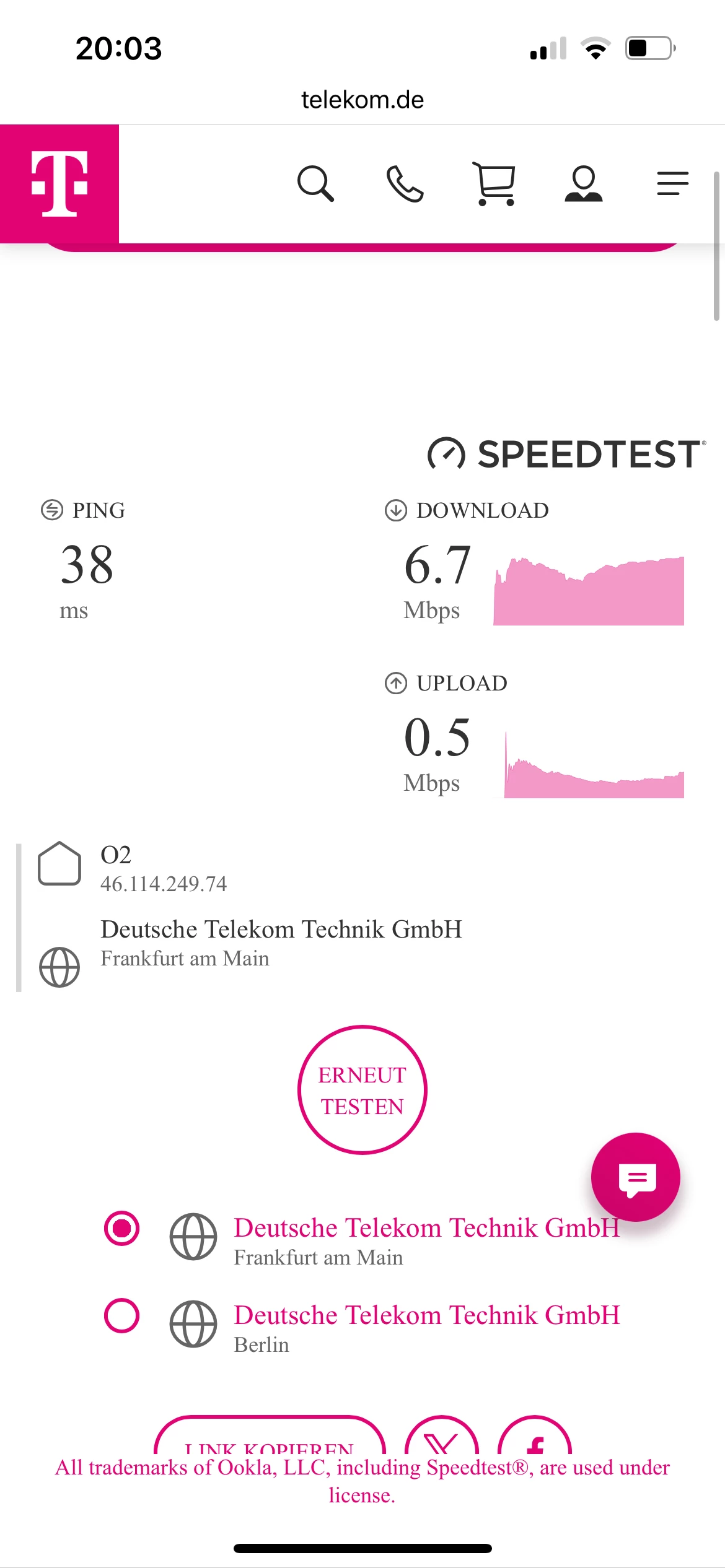The width and height of the screenshot is (725, 1568).
Task: Open the Telekom home logo
Action: (x=59, y=184)
